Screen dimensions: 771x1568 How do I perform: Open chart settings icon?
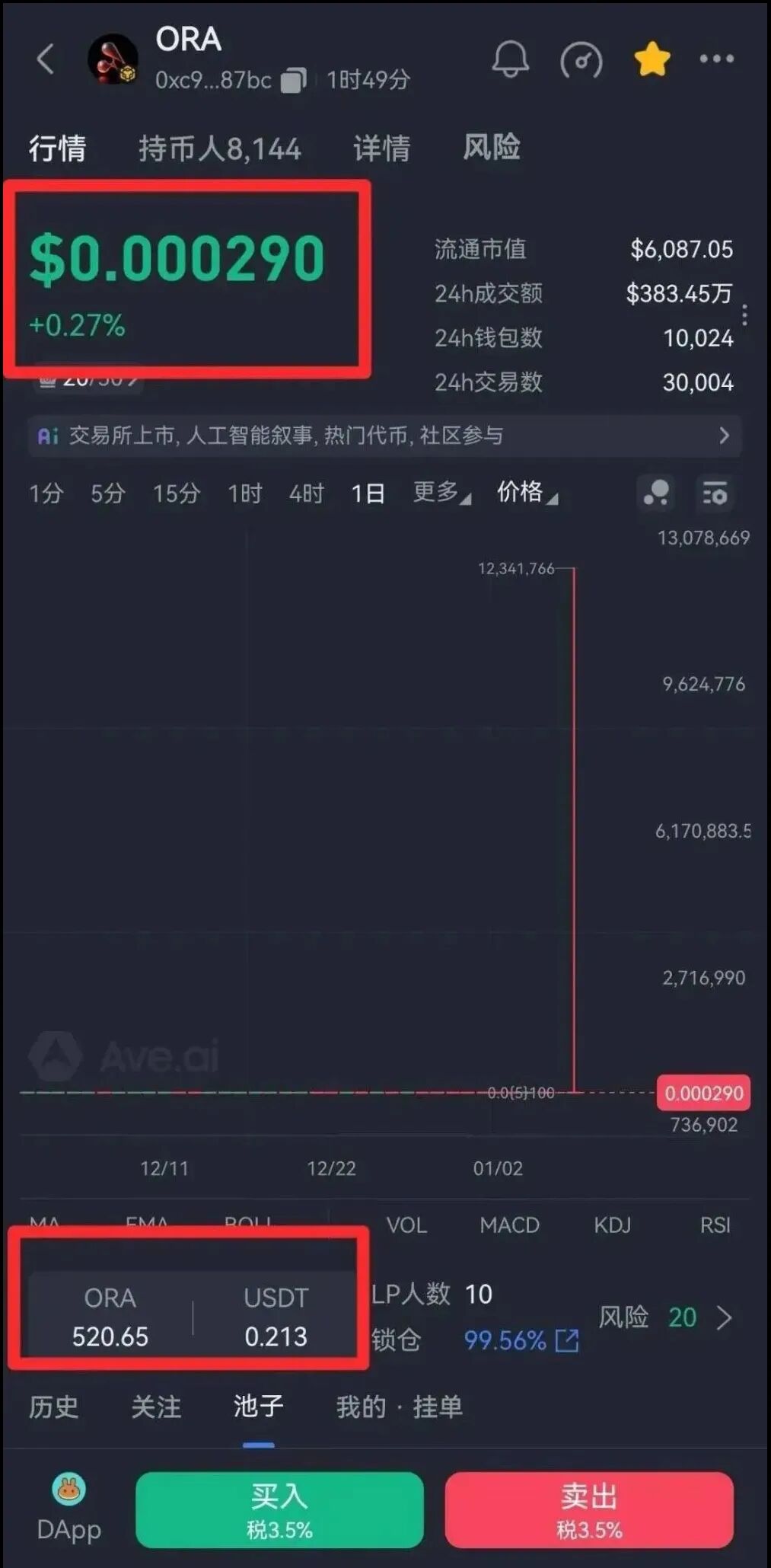click(715, 493)
